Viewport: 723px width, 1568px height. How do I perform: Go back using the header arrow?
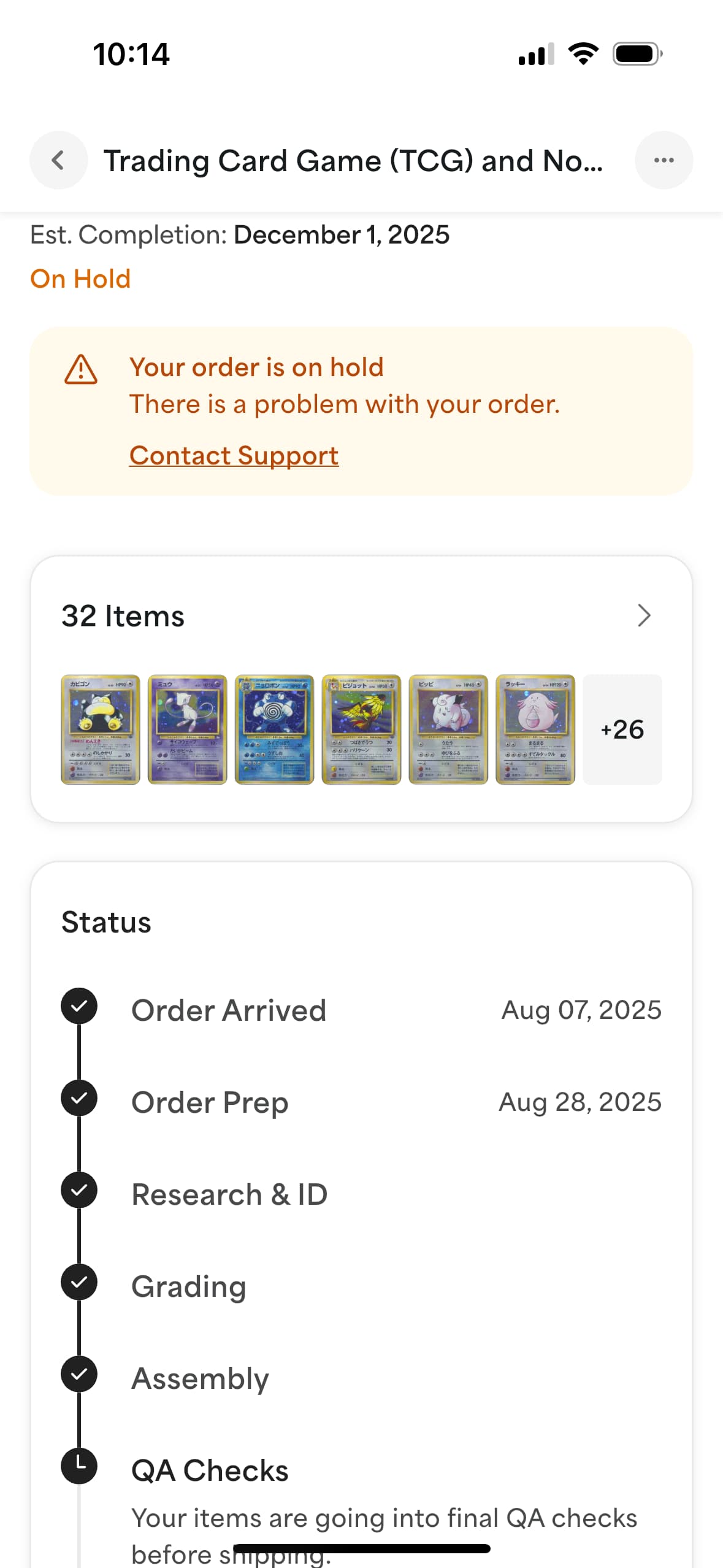[x=58, y=160]
